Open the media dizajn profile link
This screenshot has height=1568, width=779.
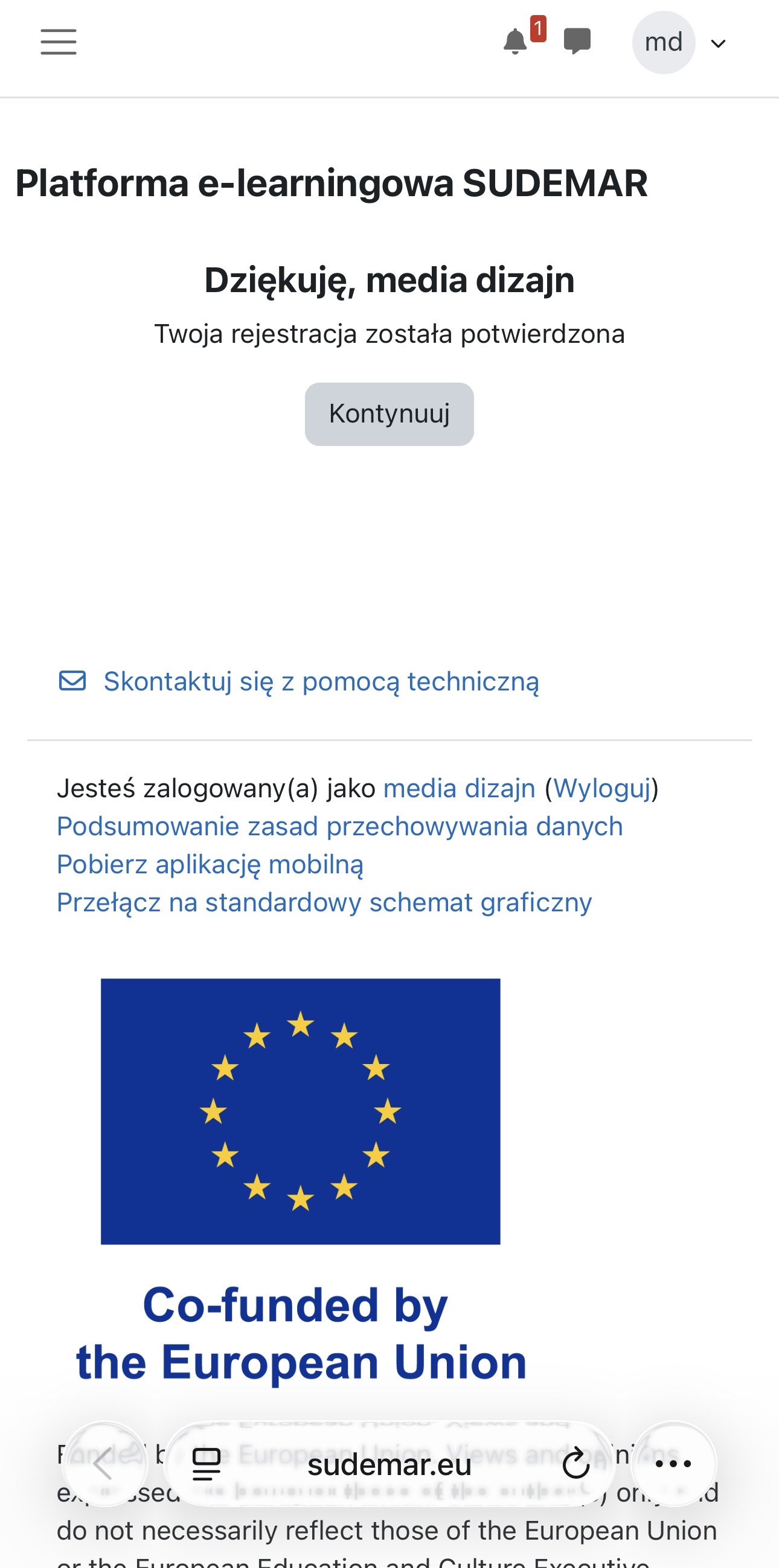459,788
